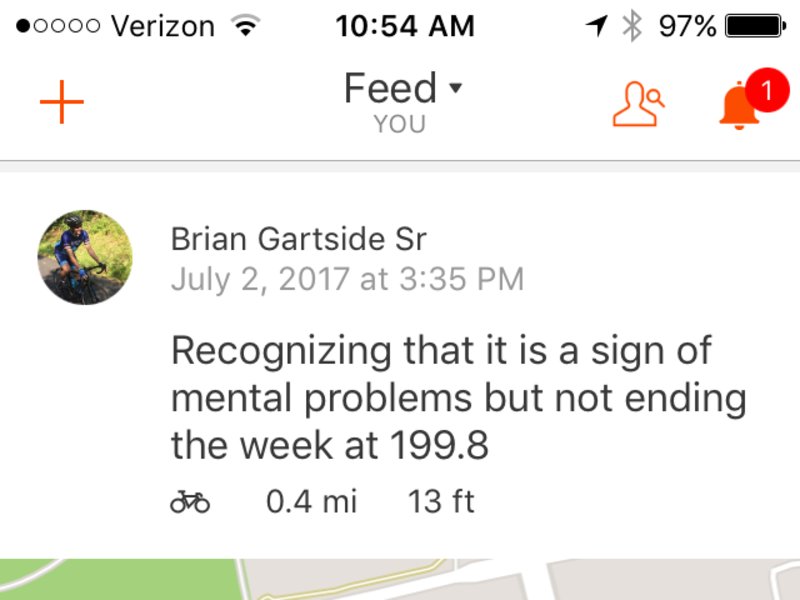View the activity map preview

pos(400,579)
